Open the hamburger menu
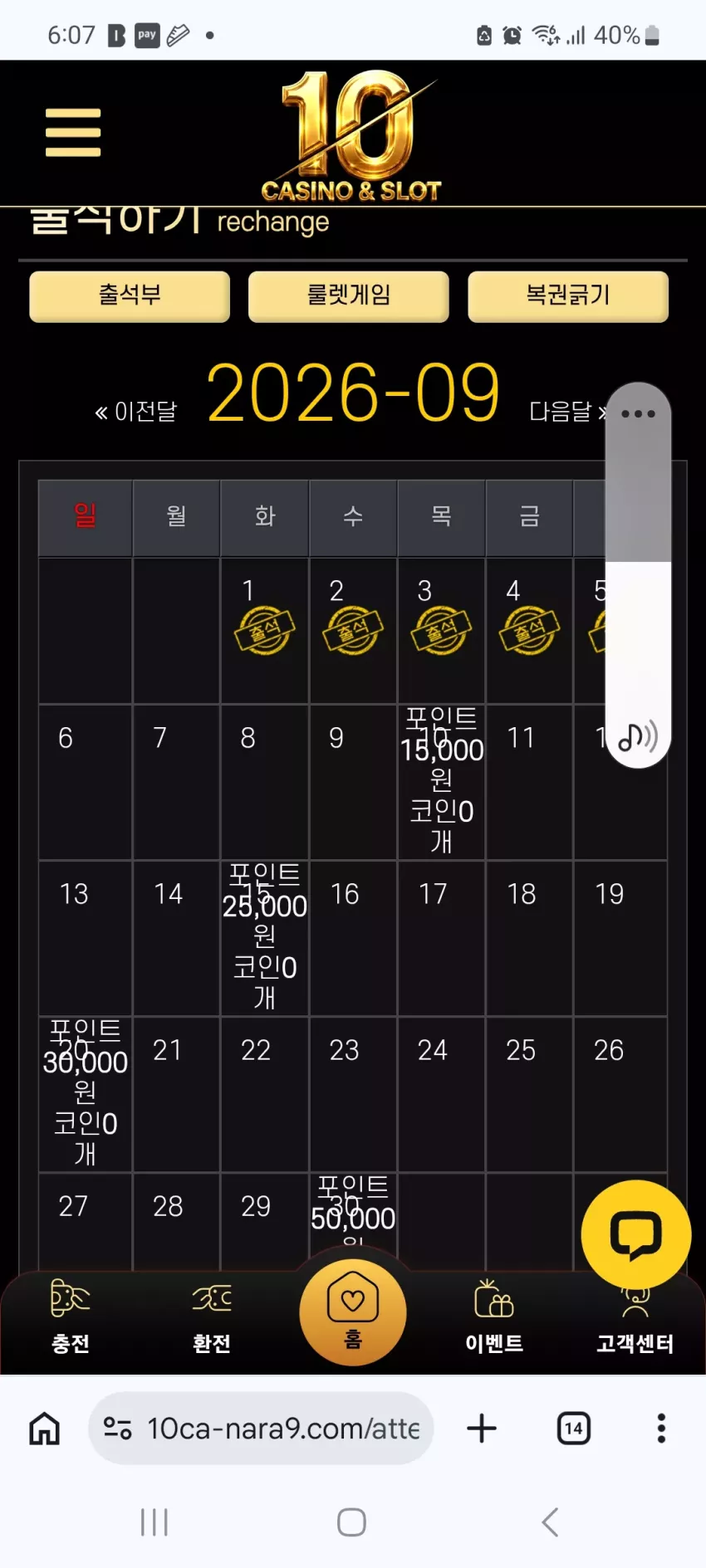This screenshot has height=1568, width=706. [73, 133]
